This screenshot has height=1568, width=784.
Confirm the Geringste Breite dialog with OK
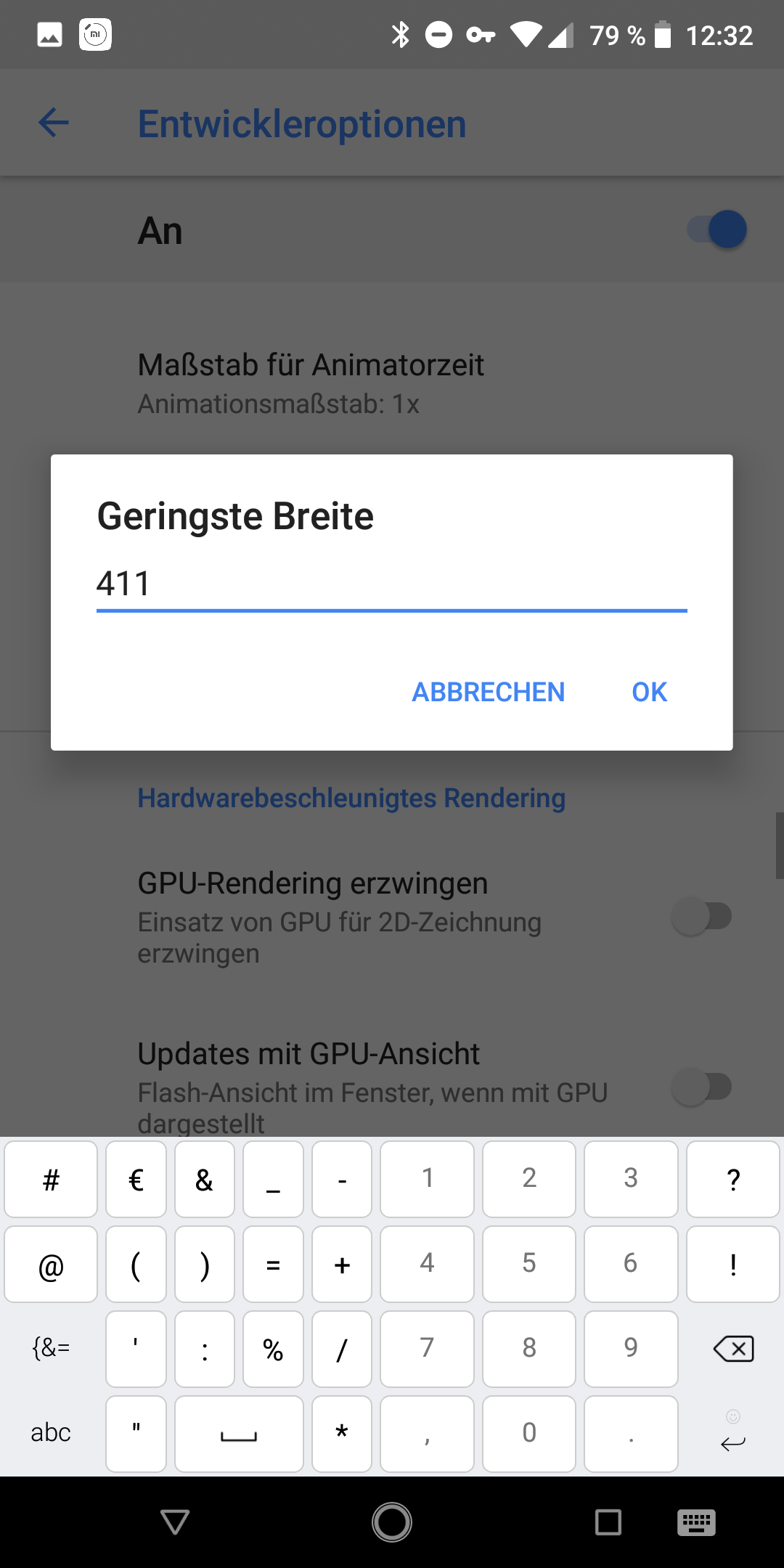tap(649, 692)
